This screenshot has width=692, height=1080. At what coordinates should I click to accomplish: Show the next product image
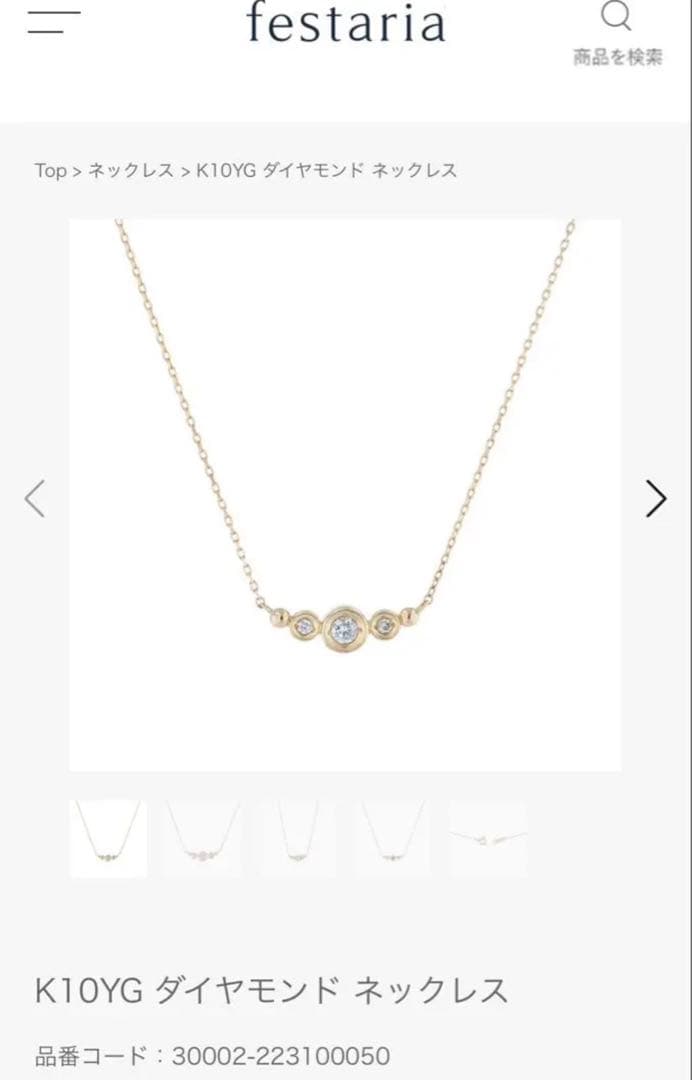pyautogui.click(x=656, y=499)
